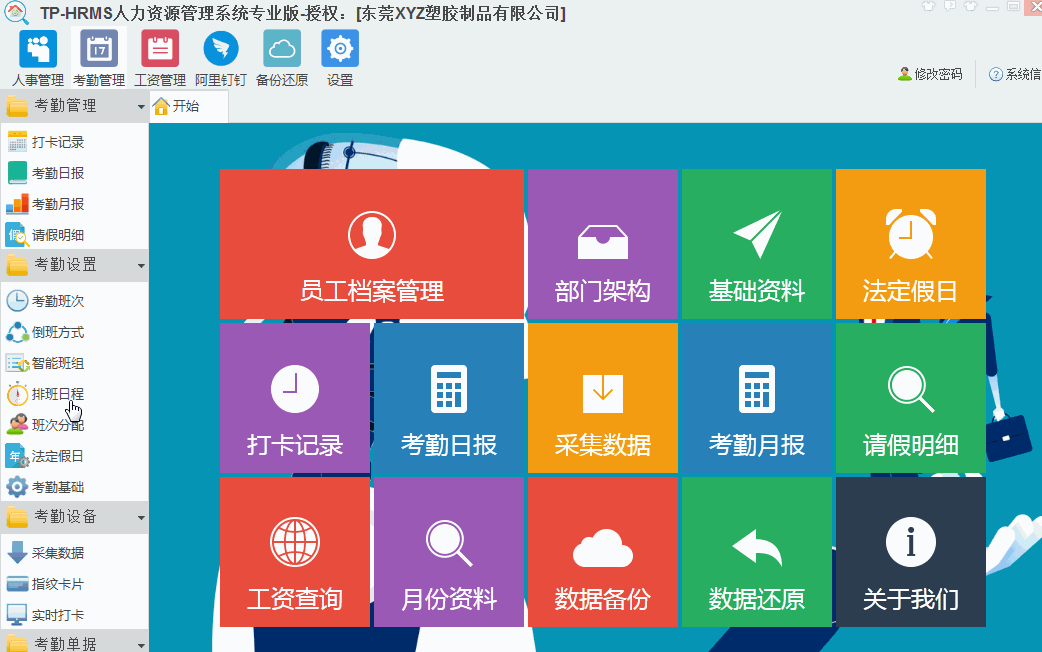Open the 工资管理 toolbar module
Screen dimensions: 1042x652
(160, 58)
